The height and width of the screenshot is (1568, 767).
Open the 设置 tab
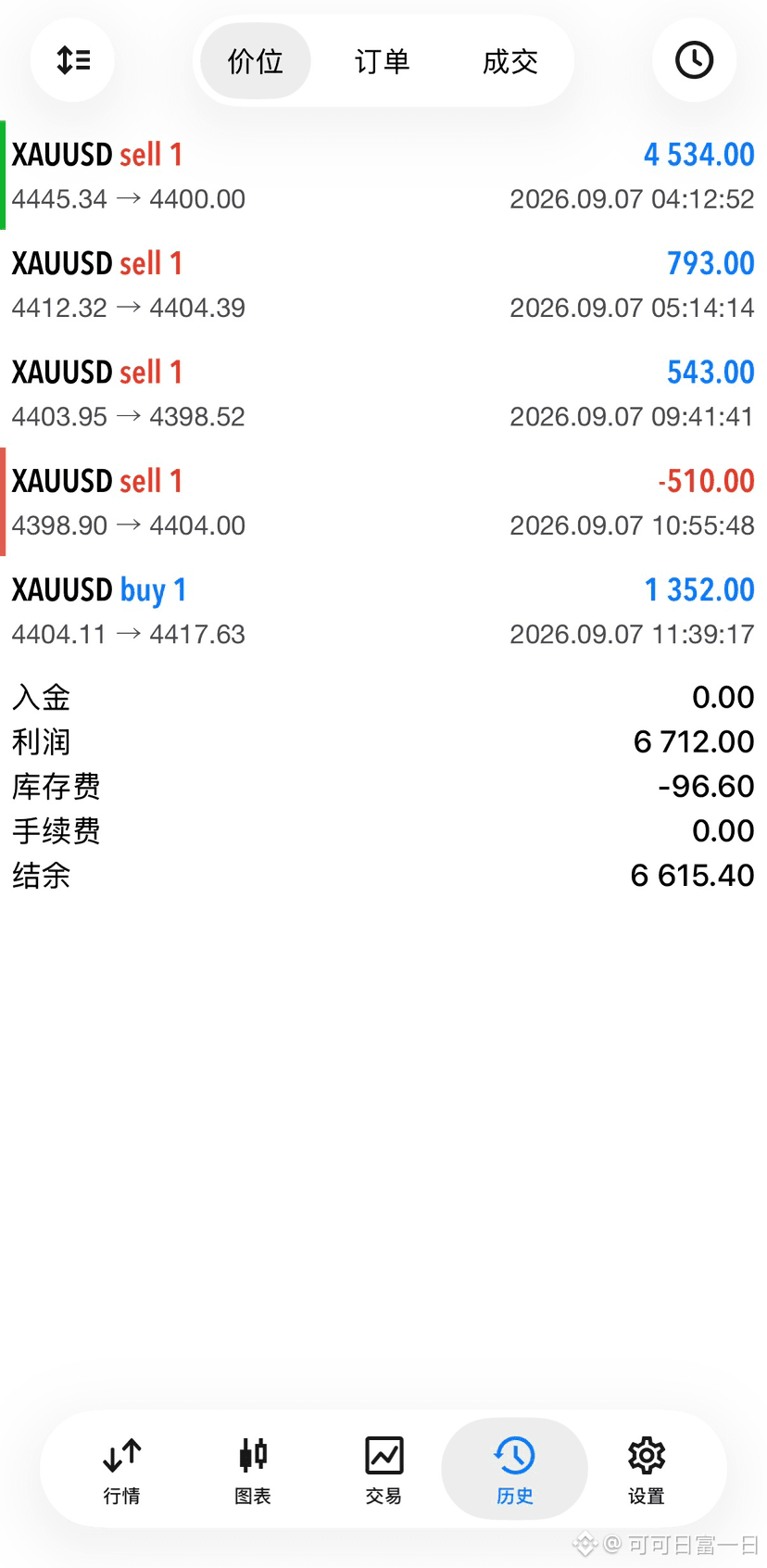647,1470
